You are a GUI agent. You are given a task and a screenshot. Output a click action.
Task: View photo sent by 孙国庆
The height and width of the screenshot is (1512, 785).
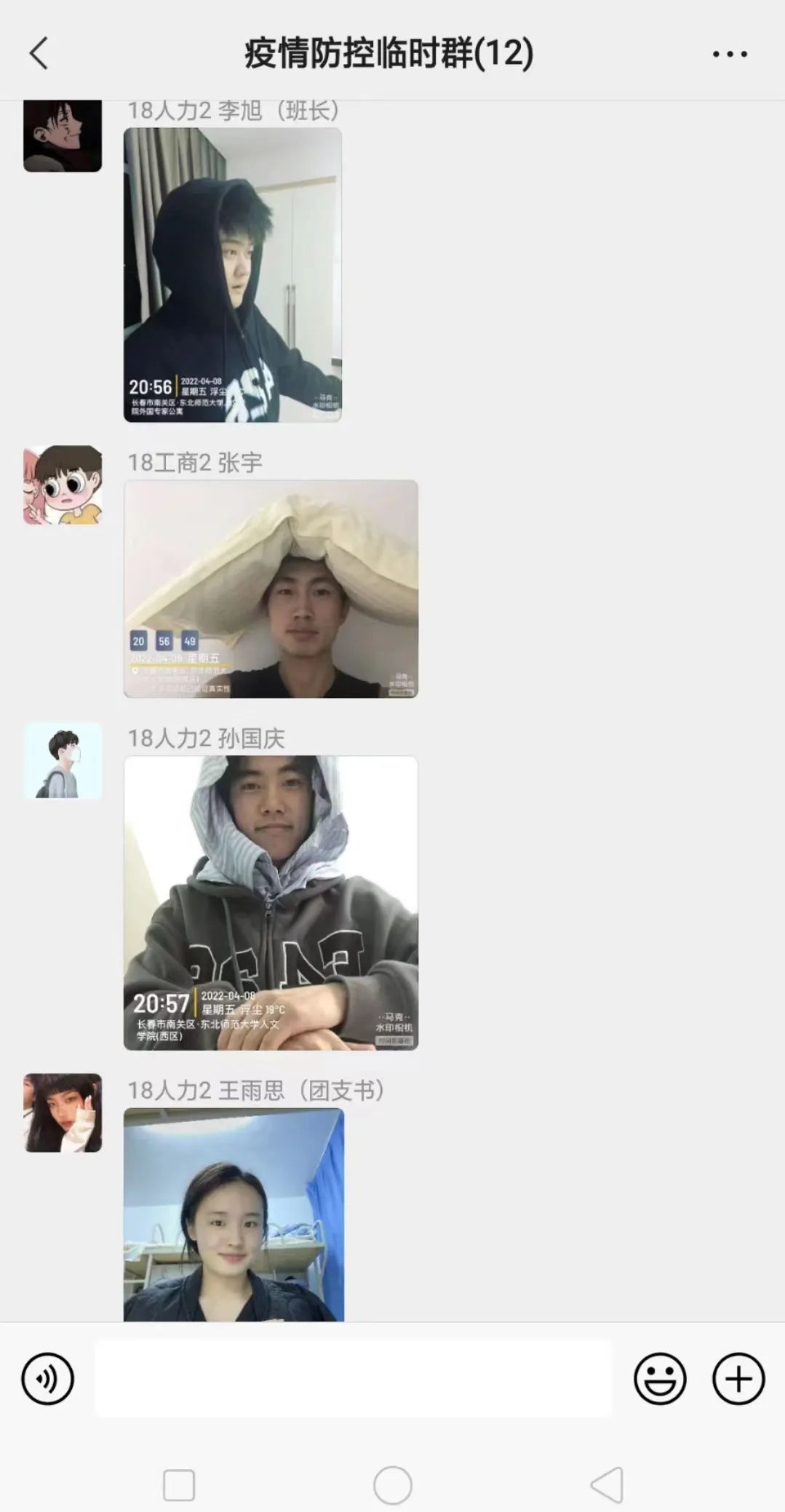point(271,902)
